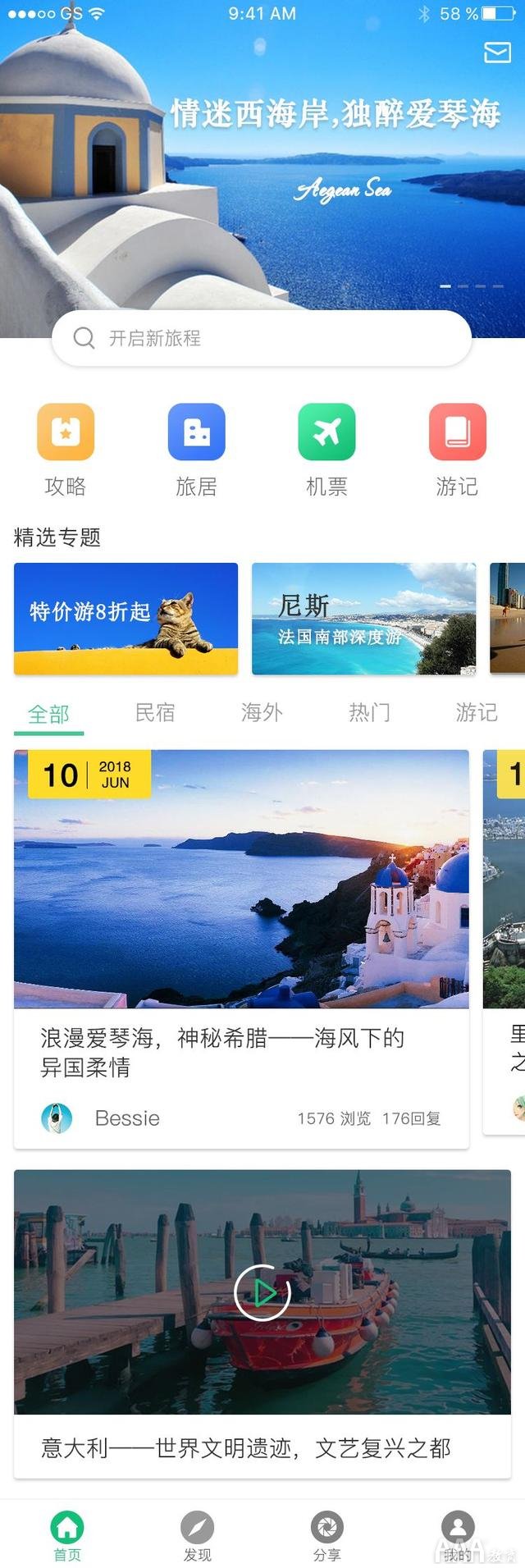Open the 特价游8折起 featured card
The height and width of the screenshot is (1568, 525).
[x=126, y=619]
